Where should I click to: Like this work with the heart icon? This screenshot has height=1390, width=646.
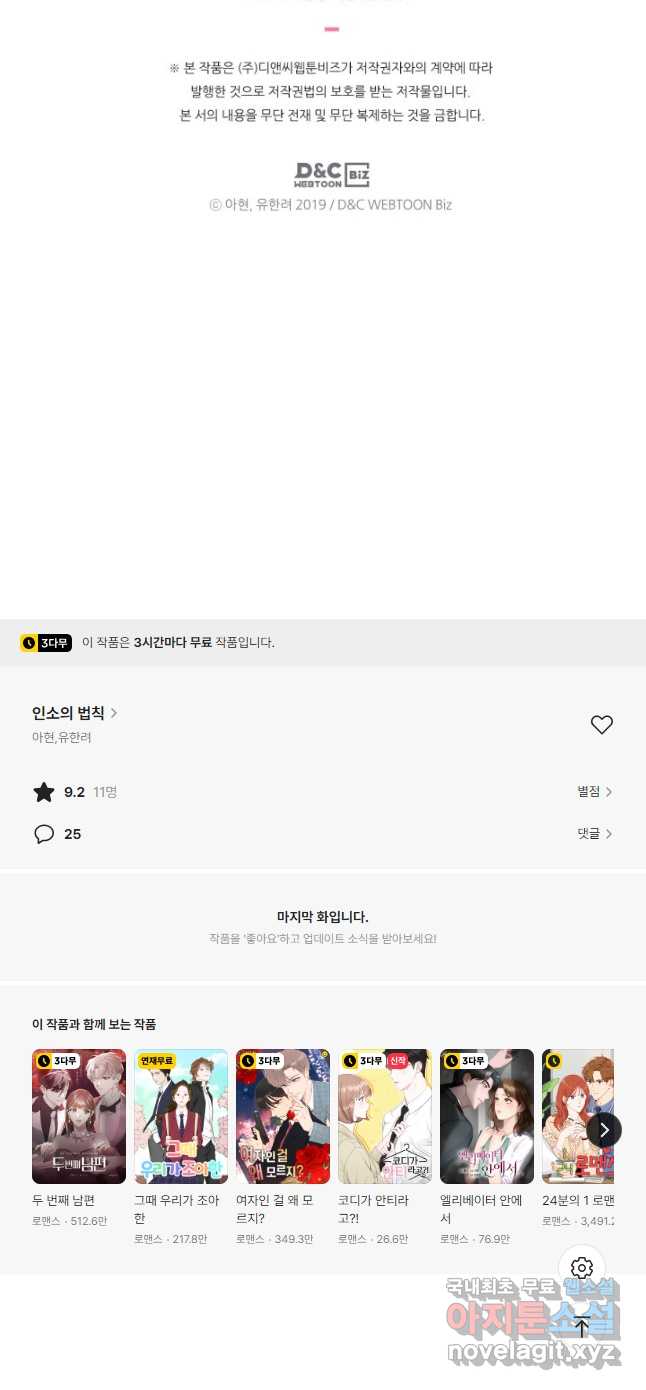[601, 725]
